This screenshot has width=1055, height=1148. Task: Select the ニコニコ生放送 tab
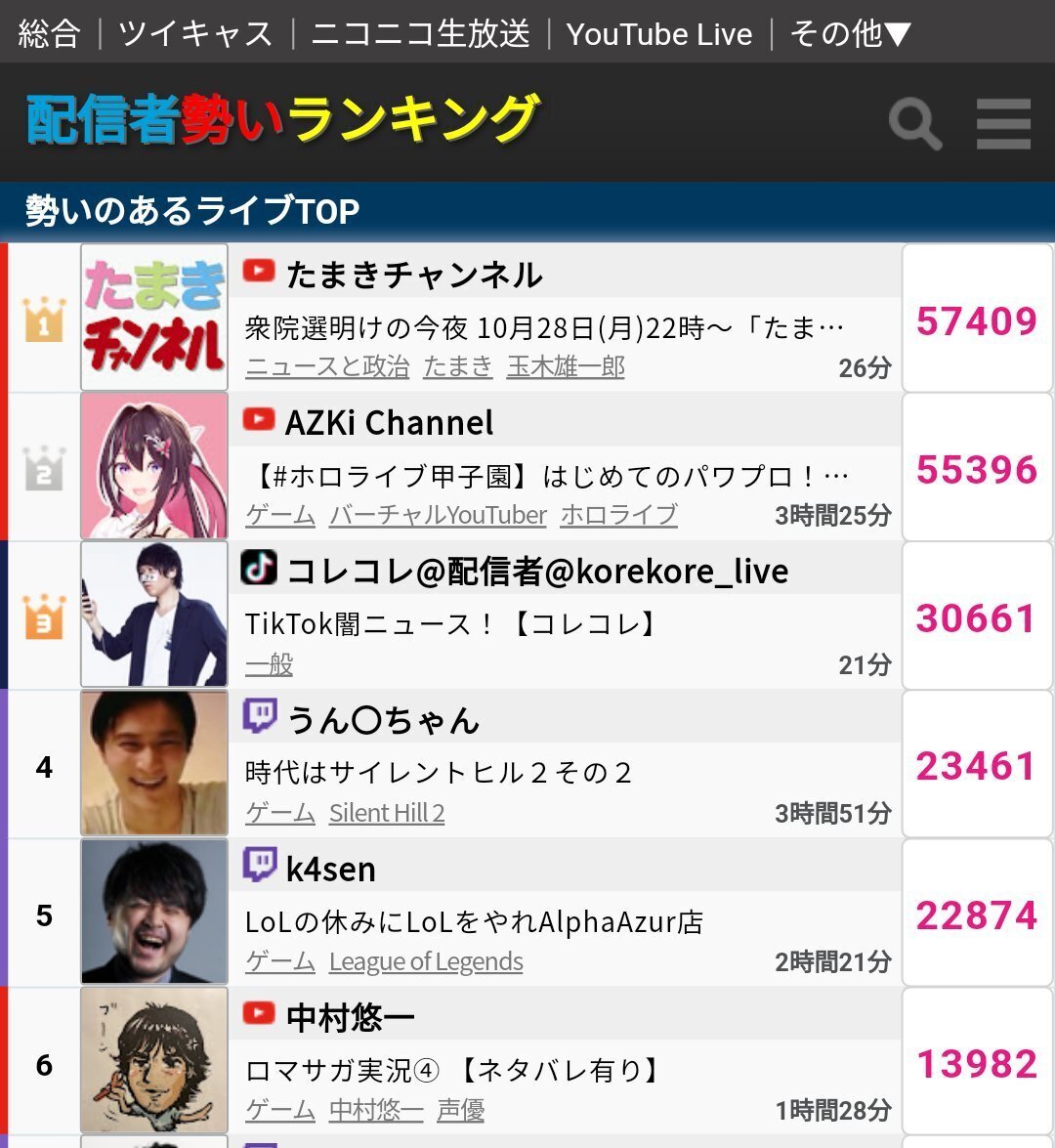pos(420,34)
